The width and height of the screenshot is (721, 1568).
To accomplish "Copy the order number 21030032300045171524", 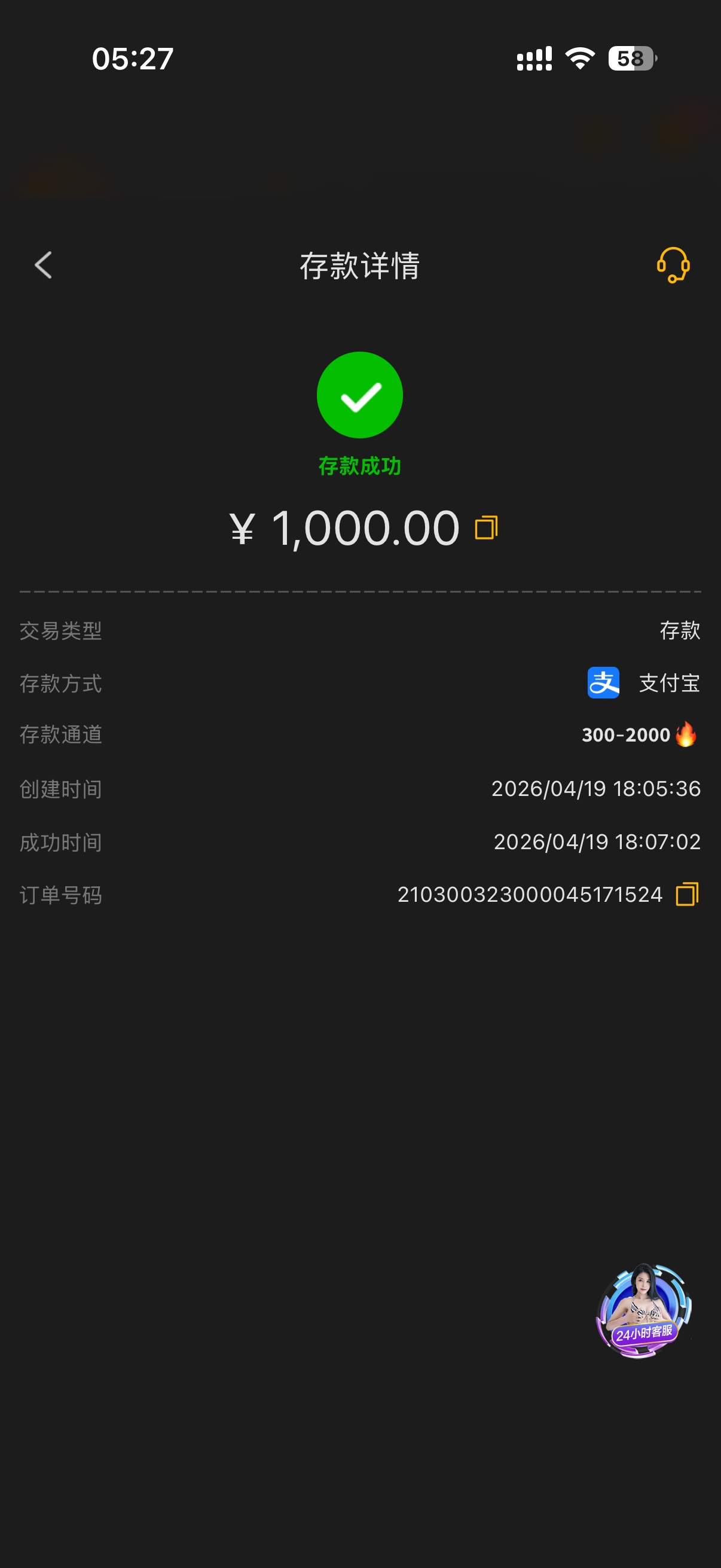I will click(x=687, y=894).
